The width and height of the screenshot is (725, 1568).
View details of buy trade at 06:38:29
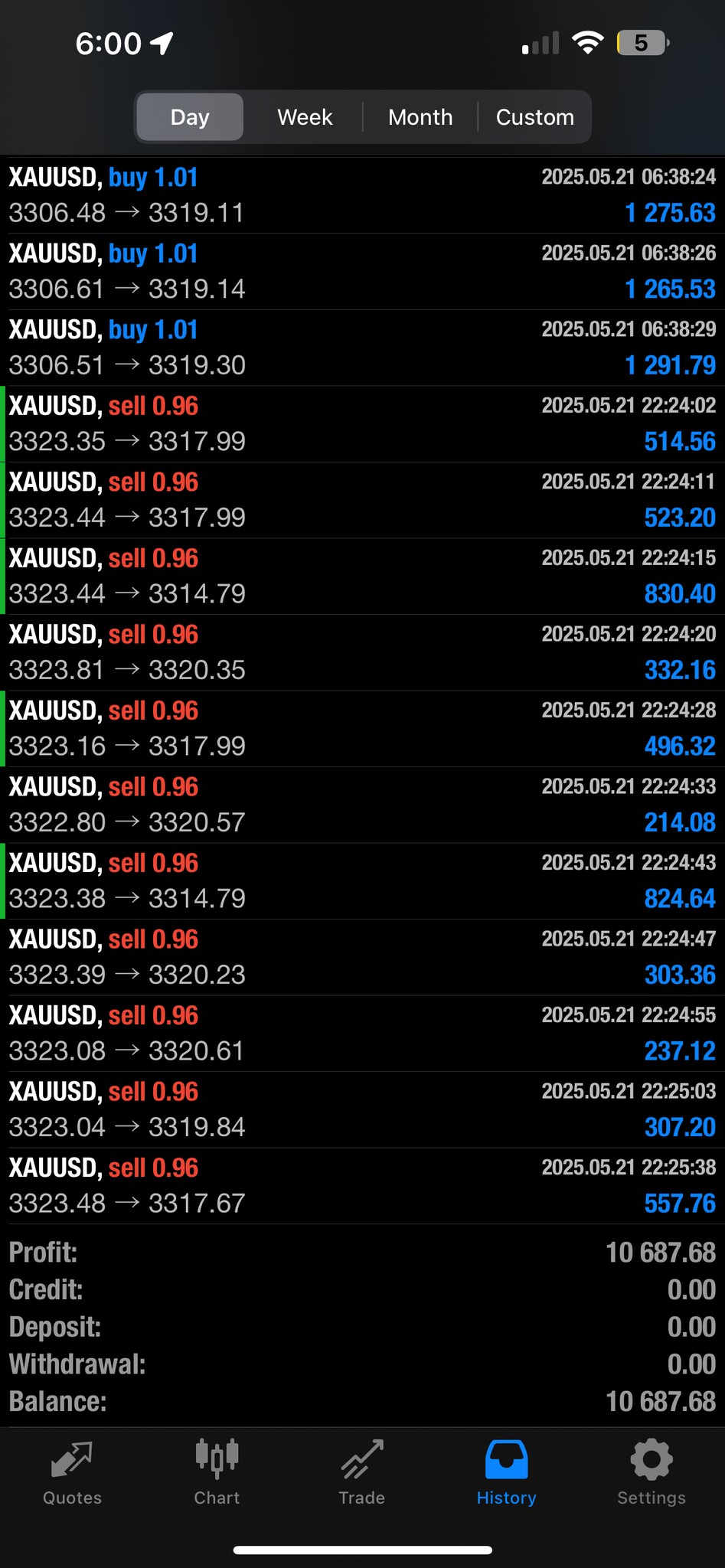click(x=362, y=348)
